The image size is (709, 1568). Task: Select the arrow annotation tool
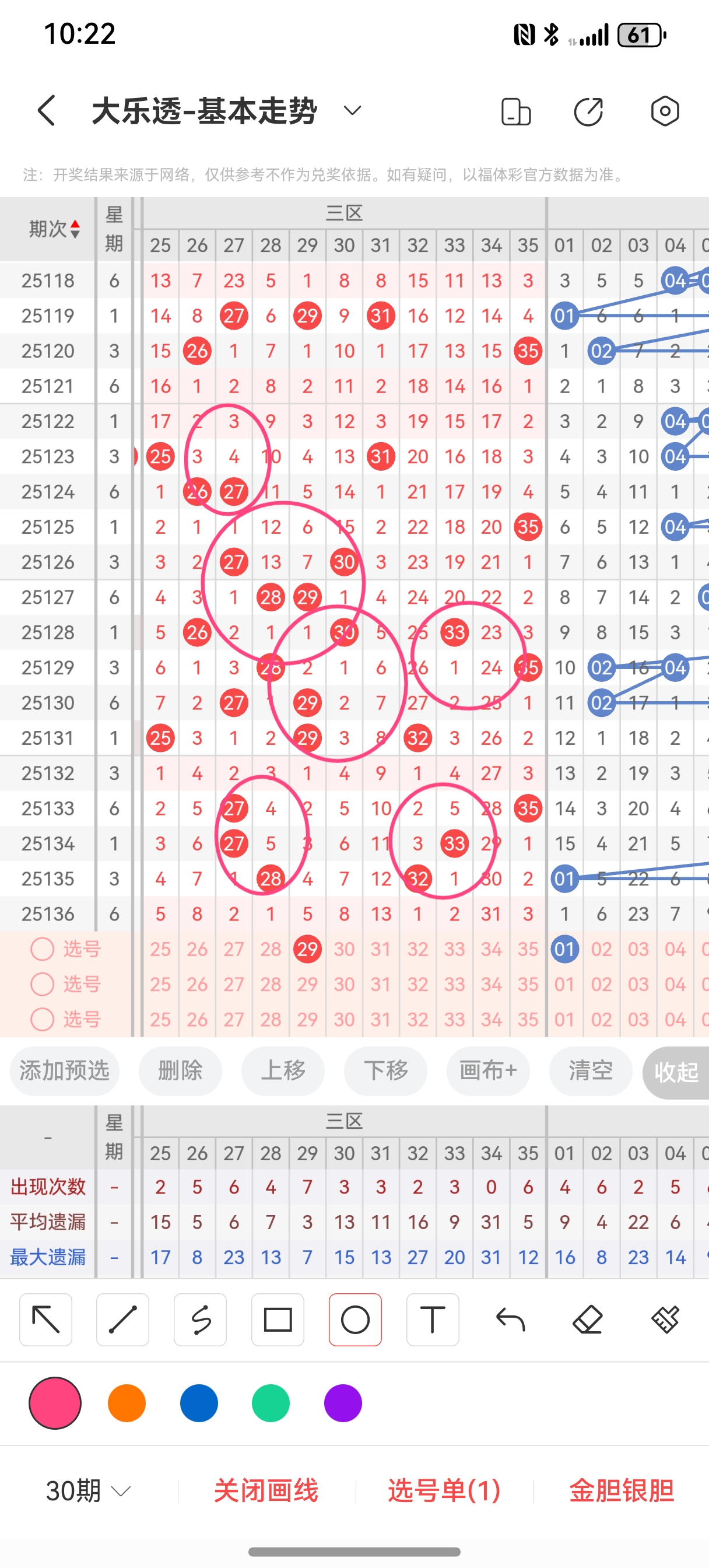tap(45, 1319)
